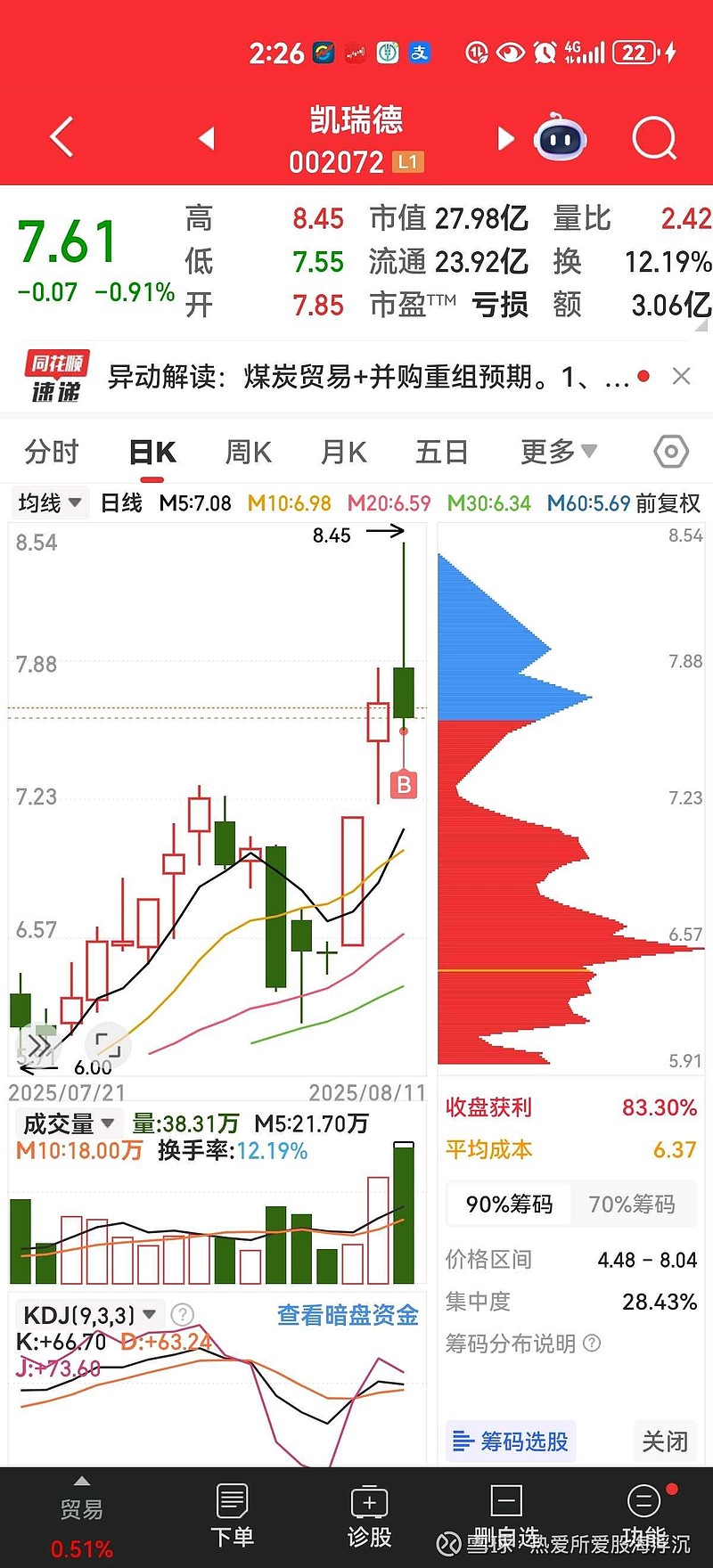This screenshot has width=713, height=1568.
Task: Show the 月K chart
Action: pos(343,453)
